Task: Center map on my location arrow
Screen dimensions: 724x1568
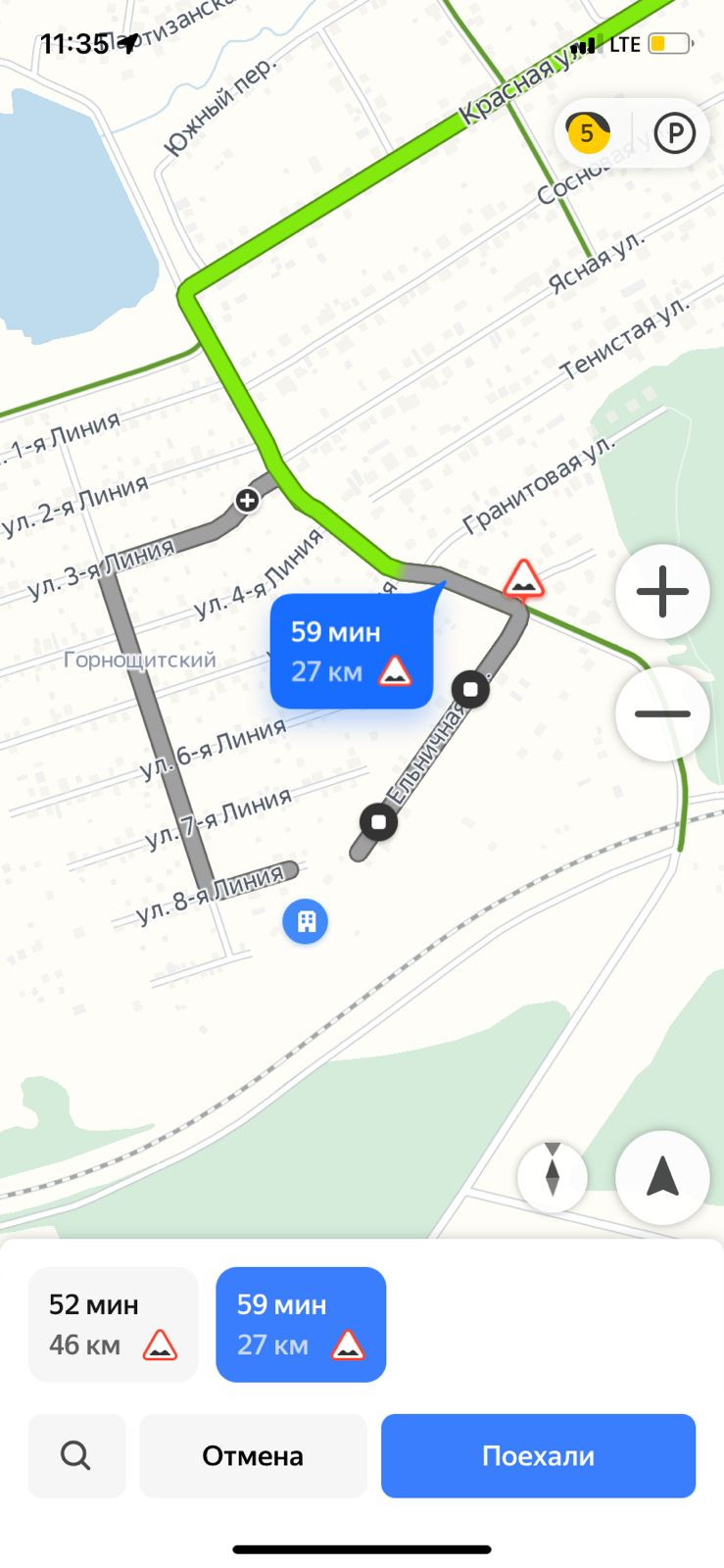Action: point(662,1177)
